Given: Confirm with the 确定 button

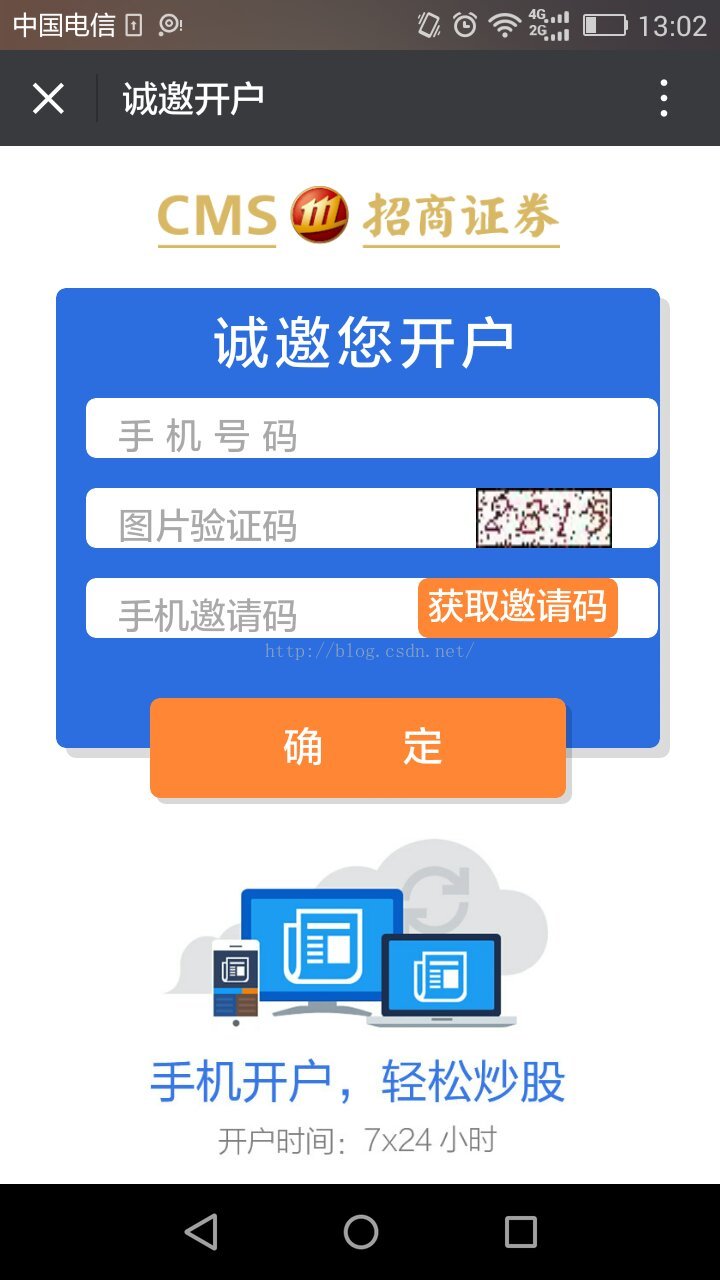Looking at the screenshot, I should (x=358, y=747).
